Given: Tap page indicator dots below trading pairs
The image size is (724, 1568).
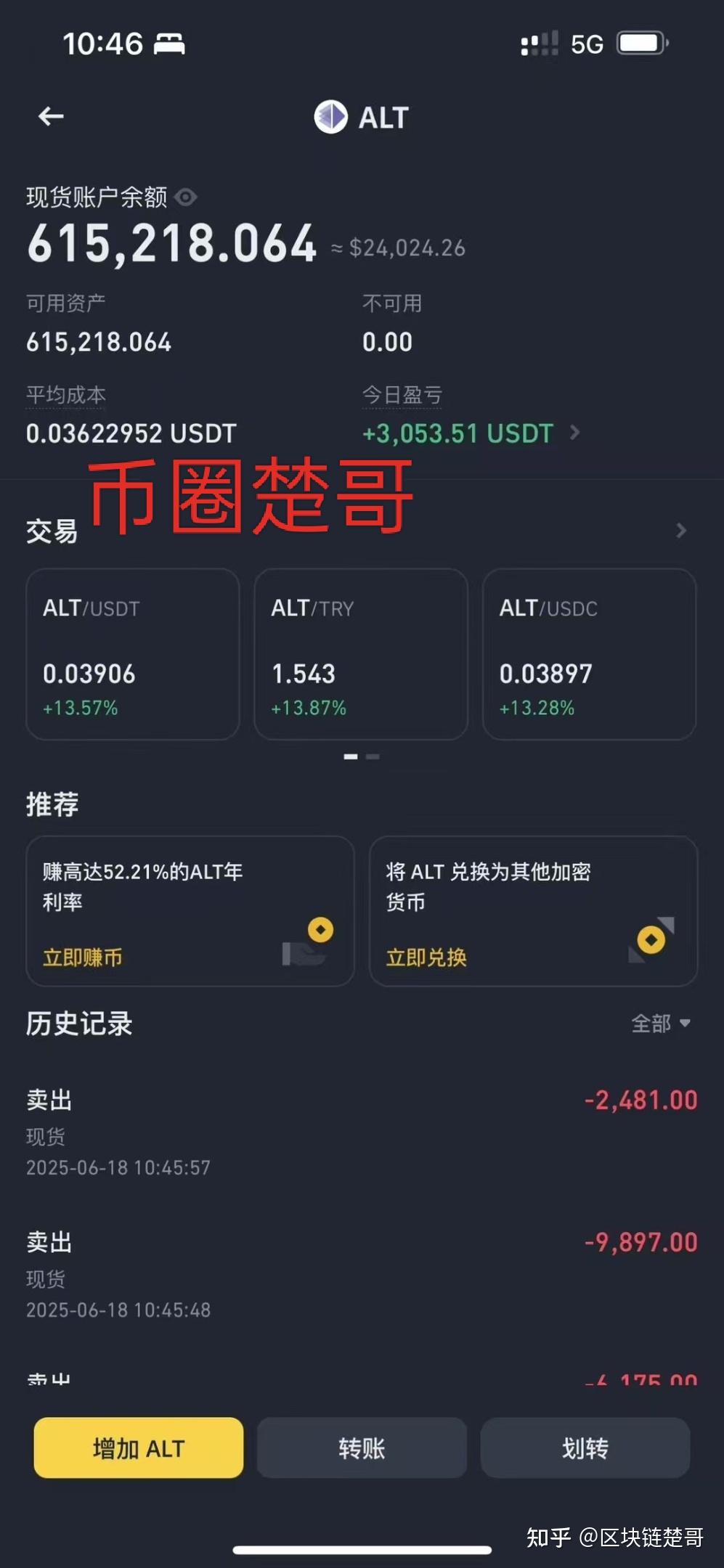Looking at the screenshot, I should point(361,756).
